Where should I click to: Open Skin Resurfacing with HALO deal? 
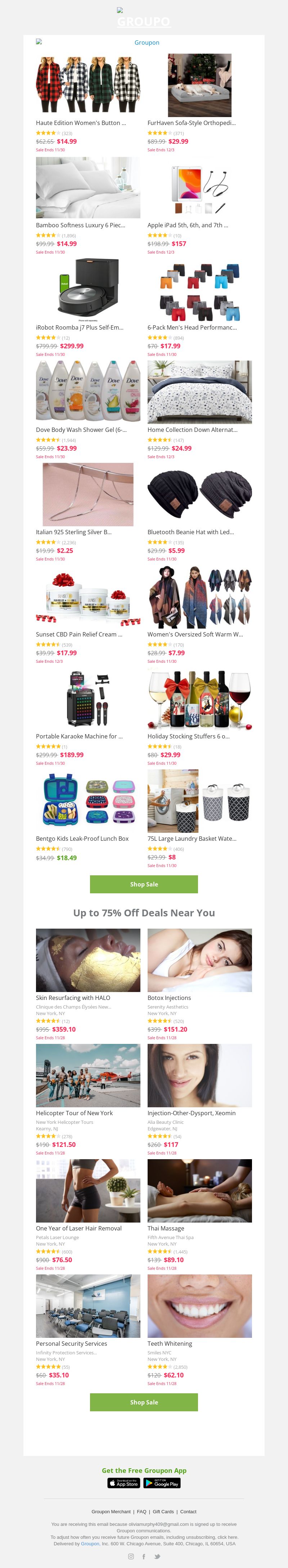pyautogui.click(x=88, y=960)
